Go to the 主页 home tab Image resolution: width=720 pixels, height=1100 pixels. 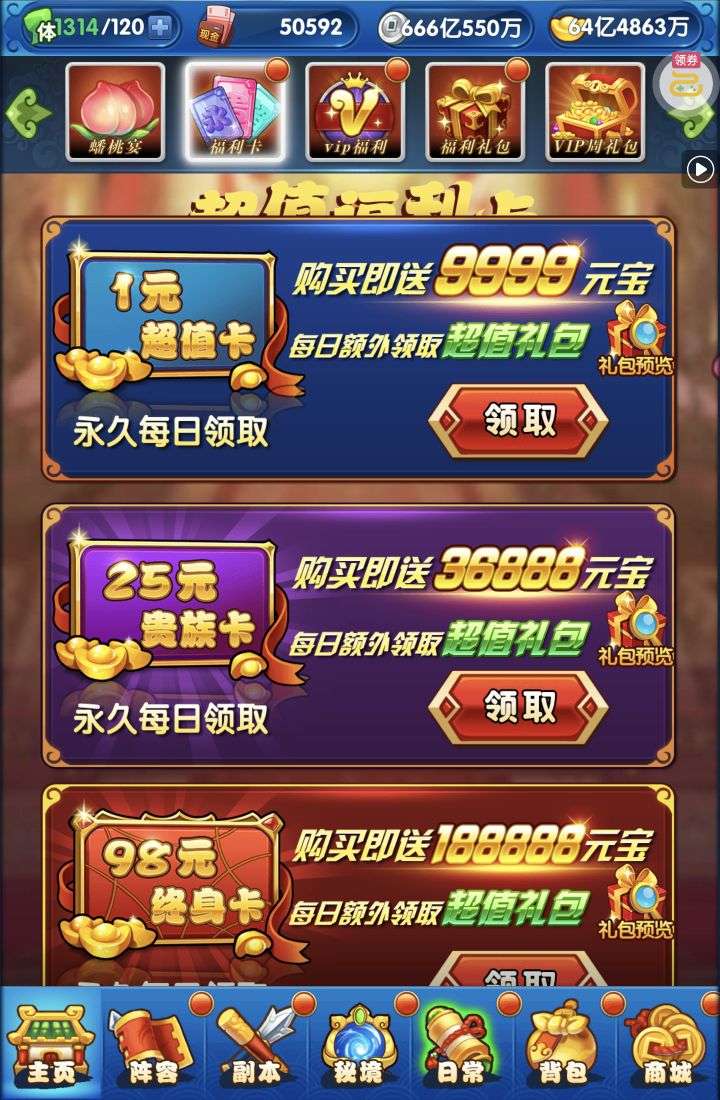(50, 1043)
